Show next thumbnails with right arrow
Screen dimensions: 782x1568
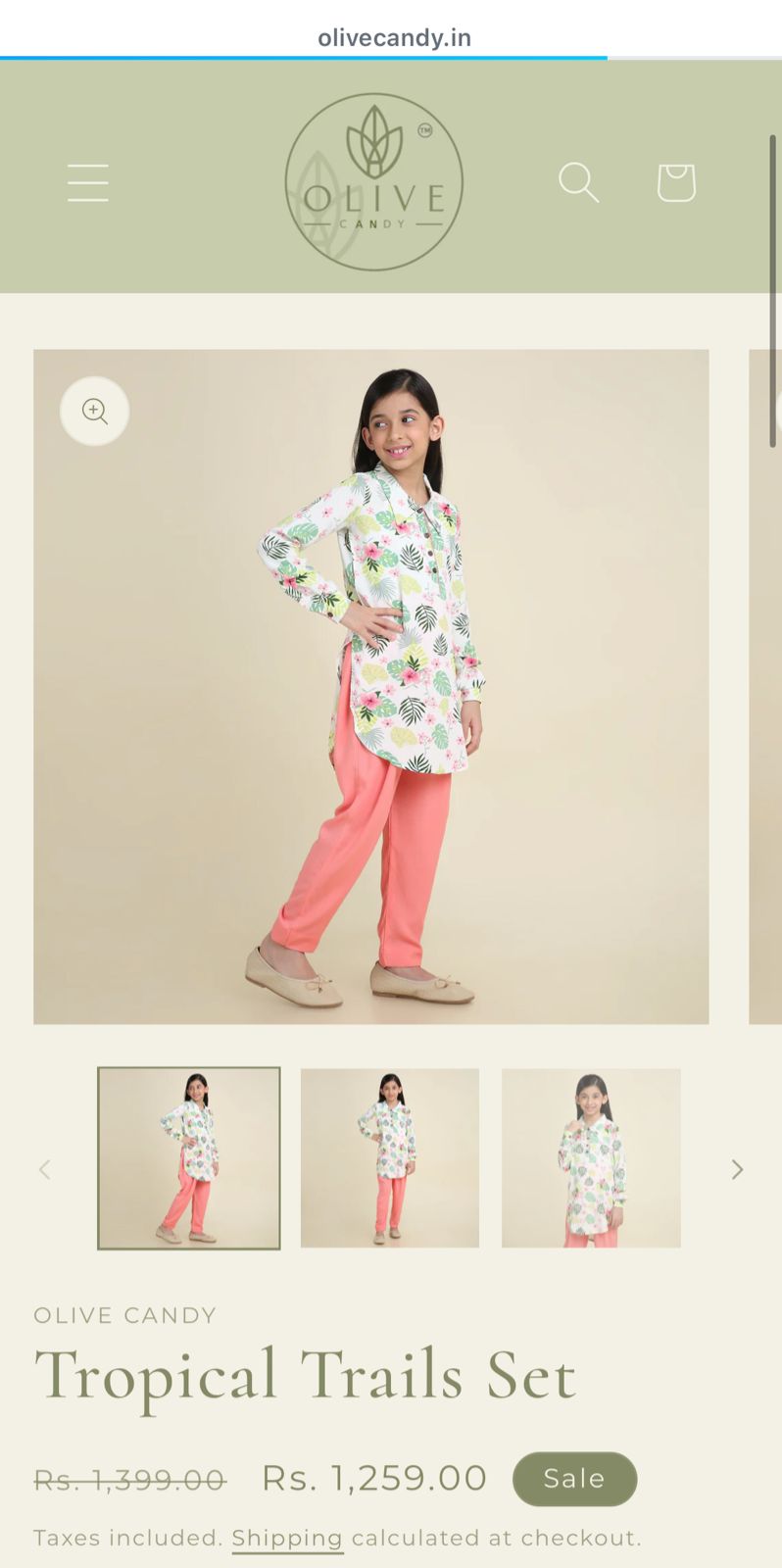(737, 1169)
